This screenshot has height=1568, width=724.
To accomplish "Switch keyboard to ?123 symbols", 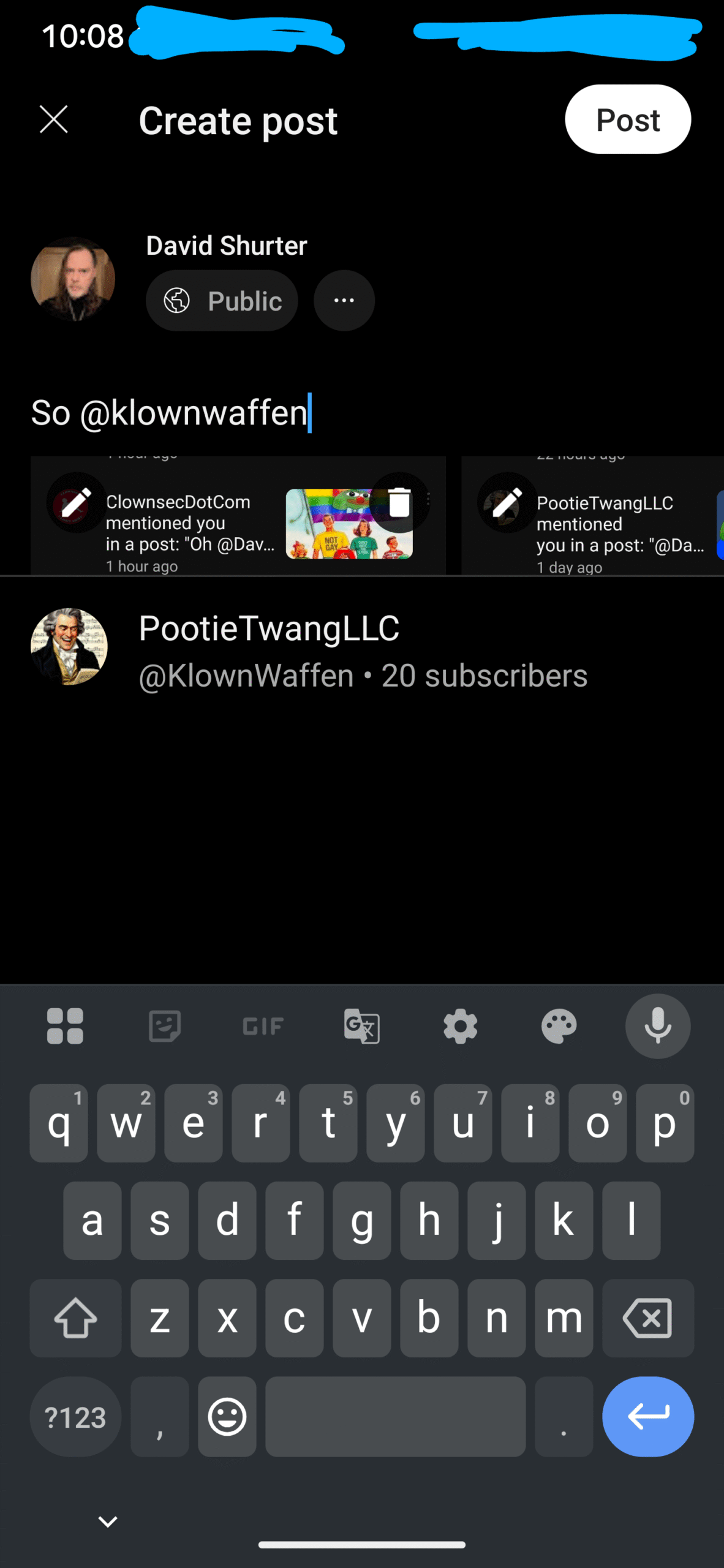I will (75, 1417).
